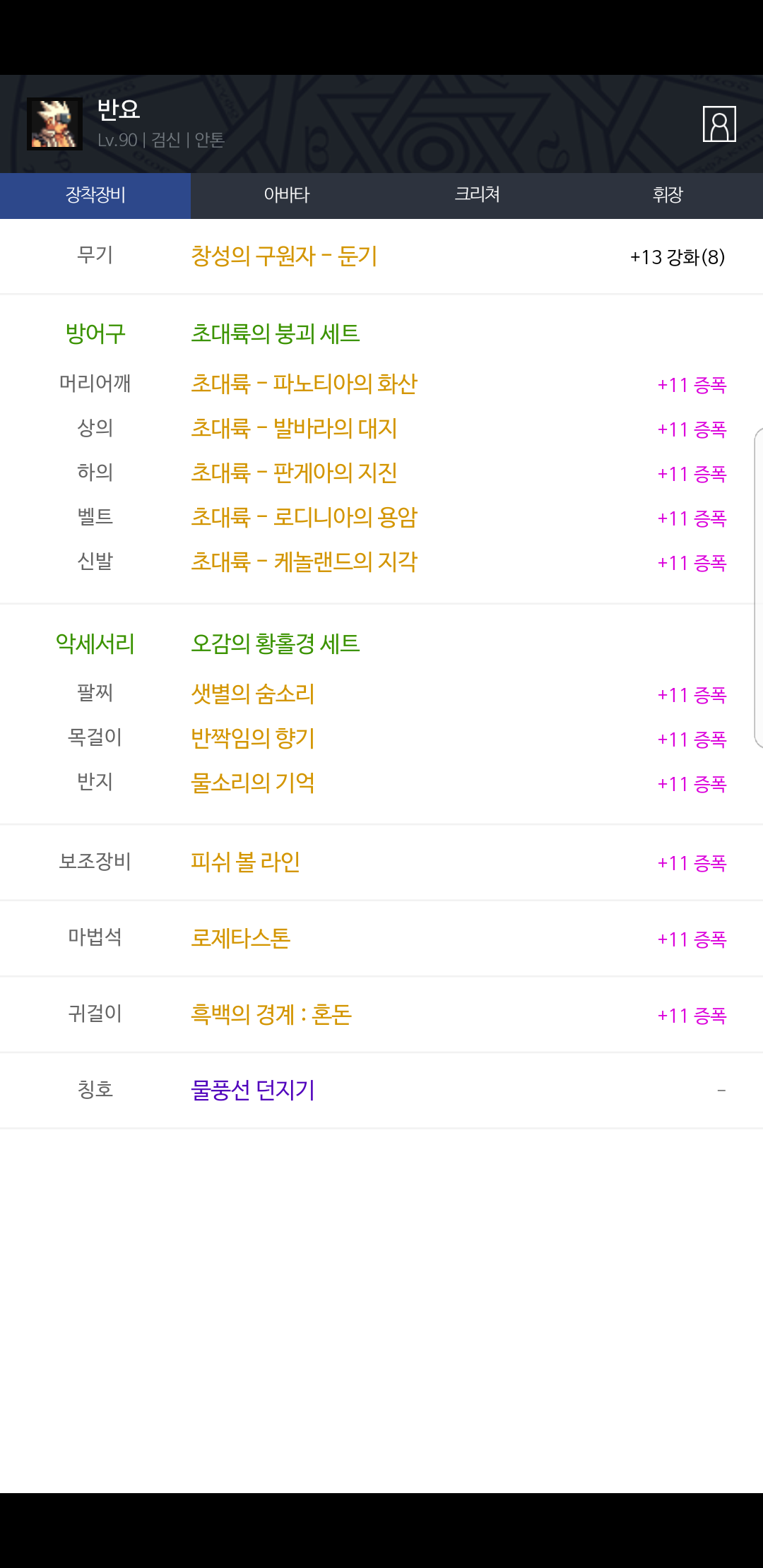Open 초대륙 - 로디니아의 용암 item
Screen dimensions: 763x1568
coord(304,518)
